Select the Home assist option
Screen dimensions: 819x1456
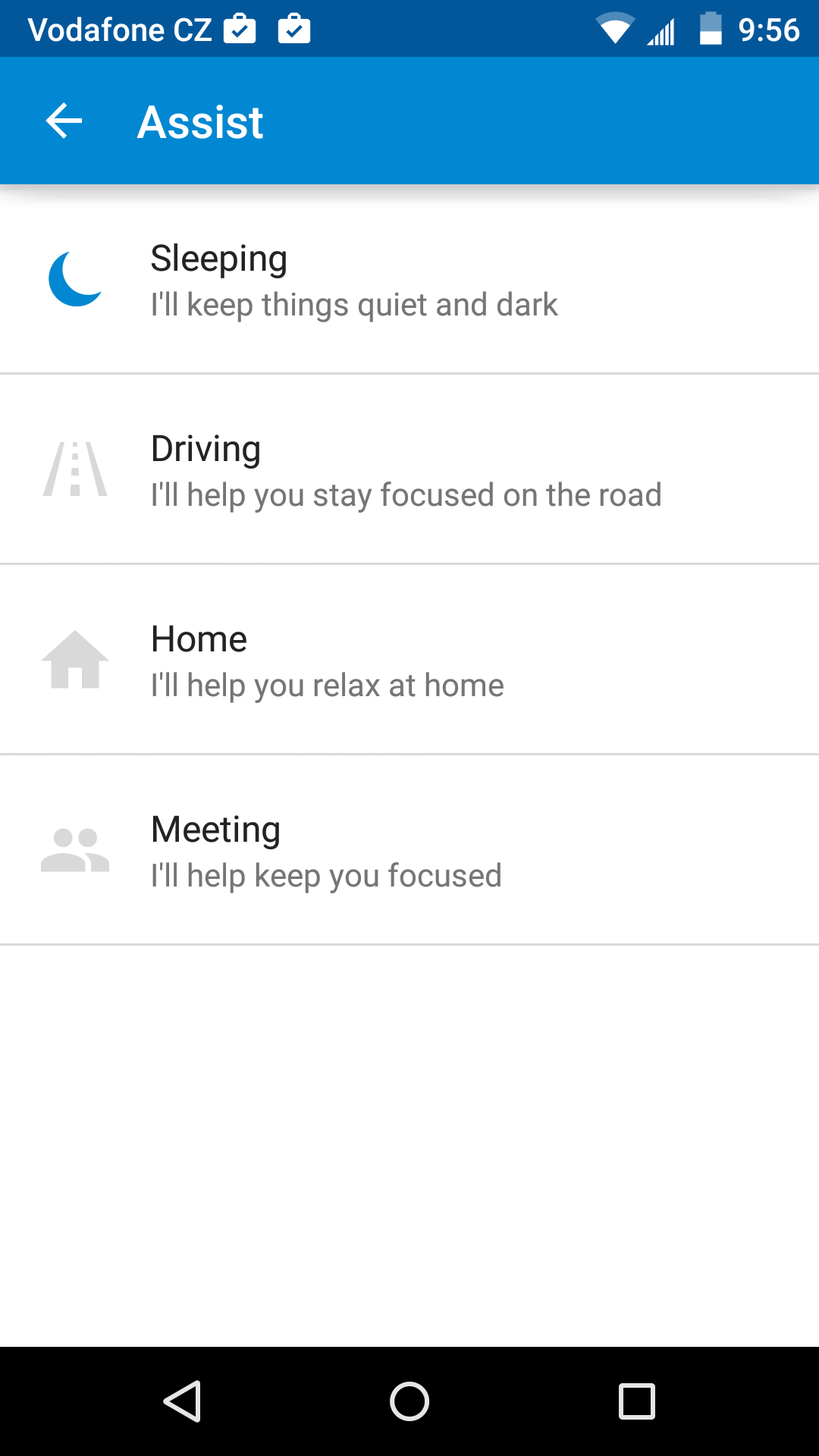(409, 660)
